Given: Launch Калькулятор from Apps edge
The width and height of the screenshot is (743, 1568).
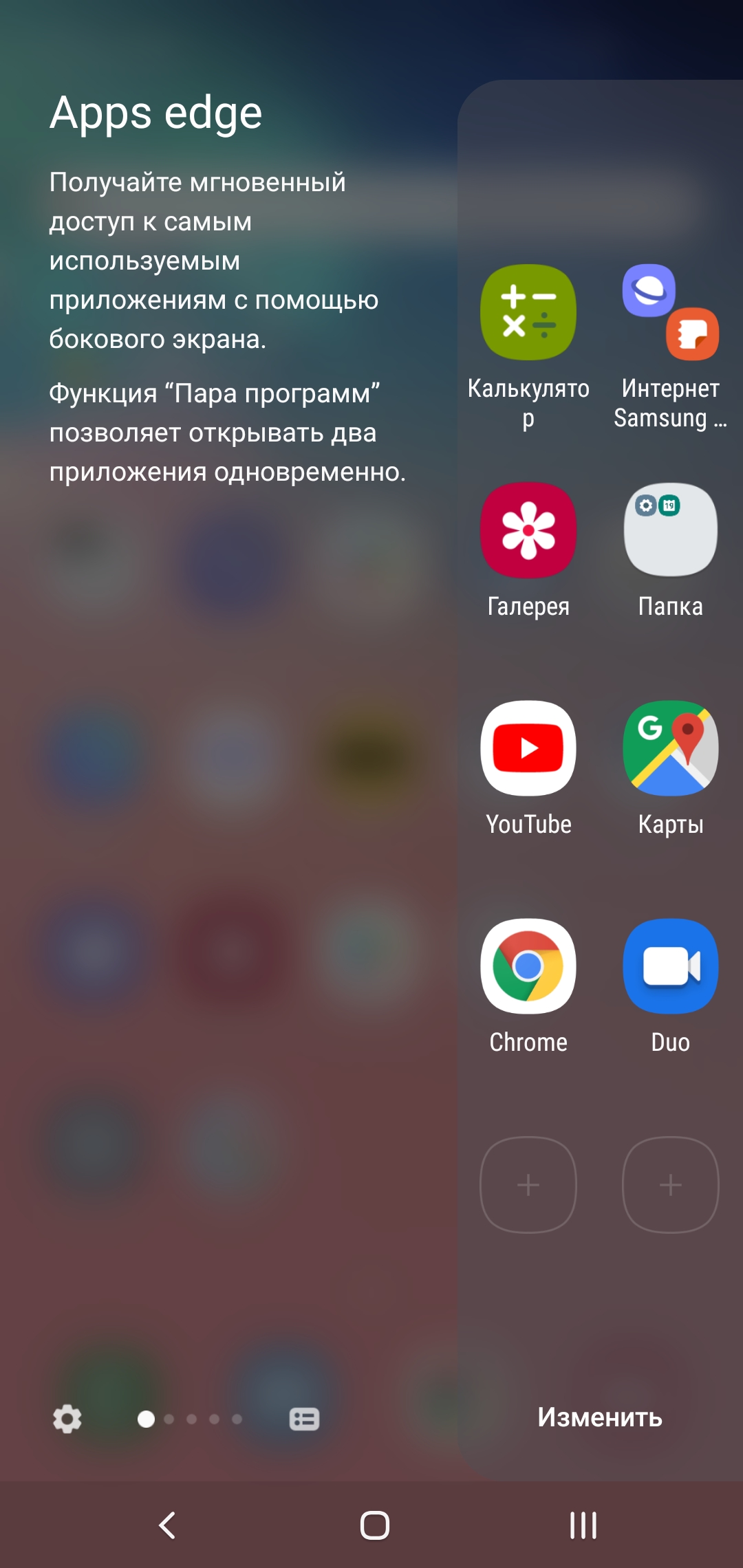Looking at the screenshot, I should click(x=528, y=313).
